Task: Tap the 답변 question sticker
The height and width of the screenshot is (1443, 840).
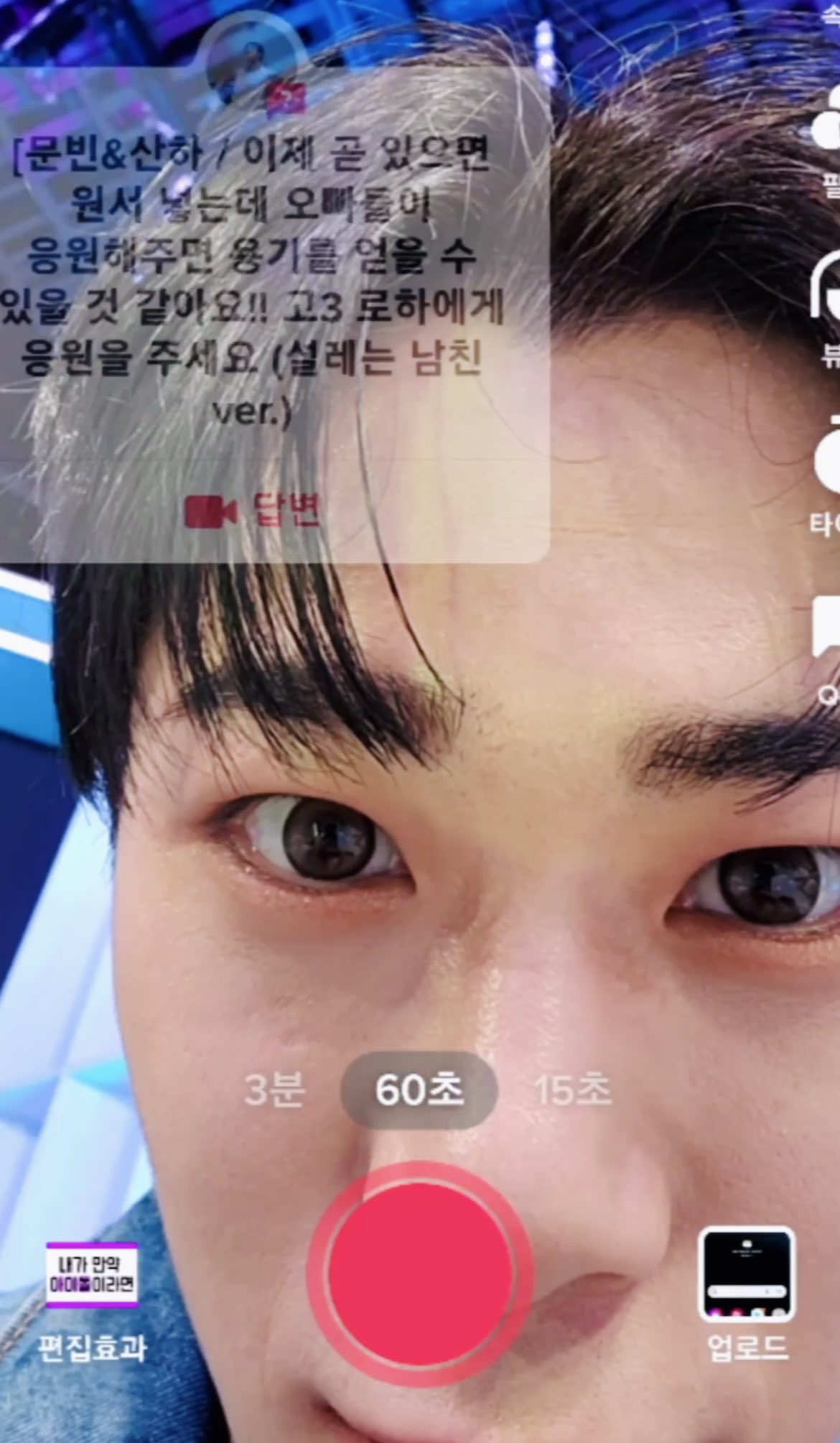Action: [251, 511]
